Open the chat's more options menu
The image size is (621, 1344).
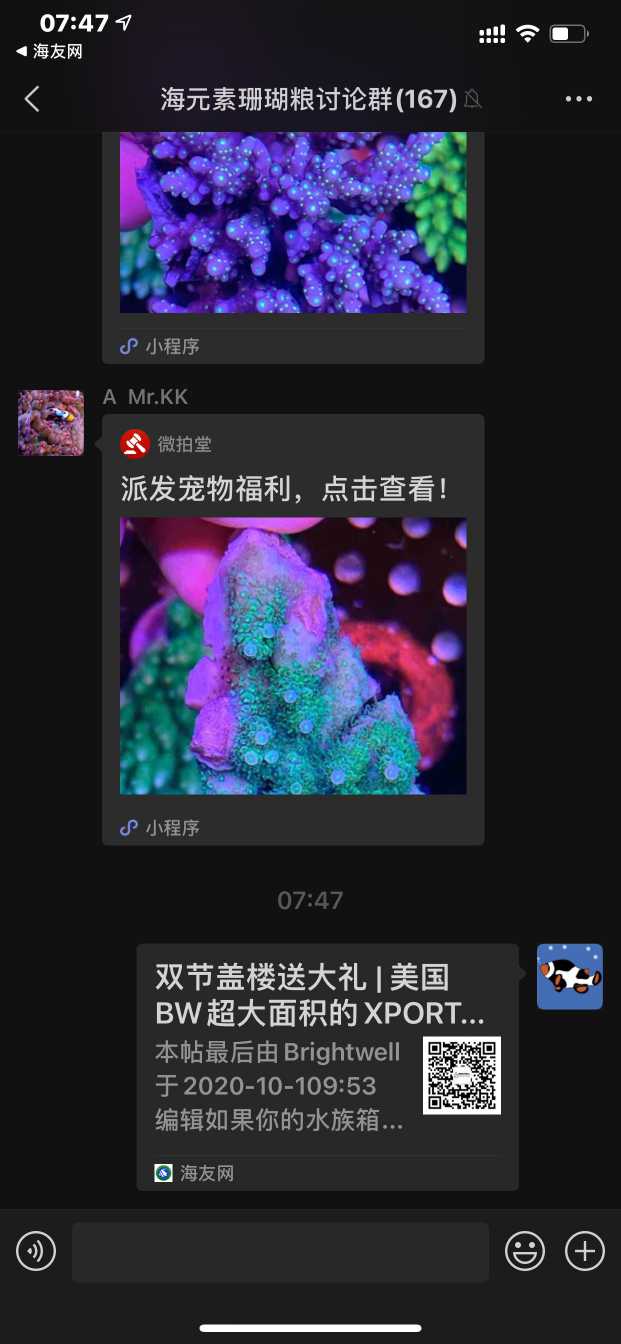point(579,98)
